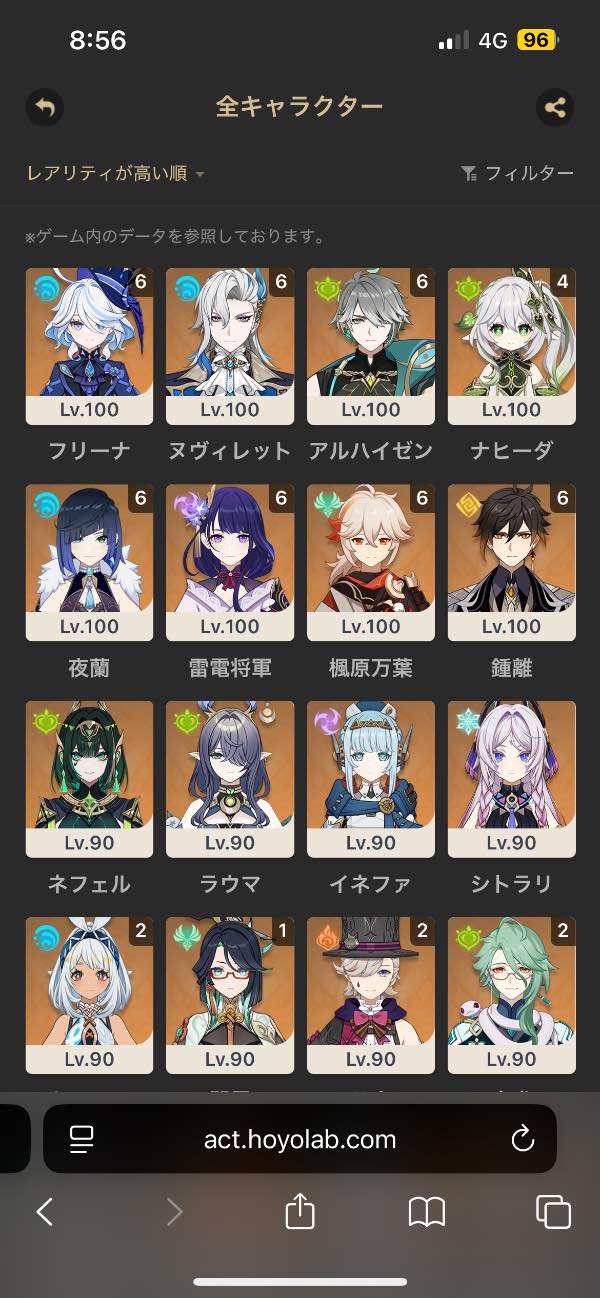Open the レアリティが高い順 sort dropdown

coord(116,174)
